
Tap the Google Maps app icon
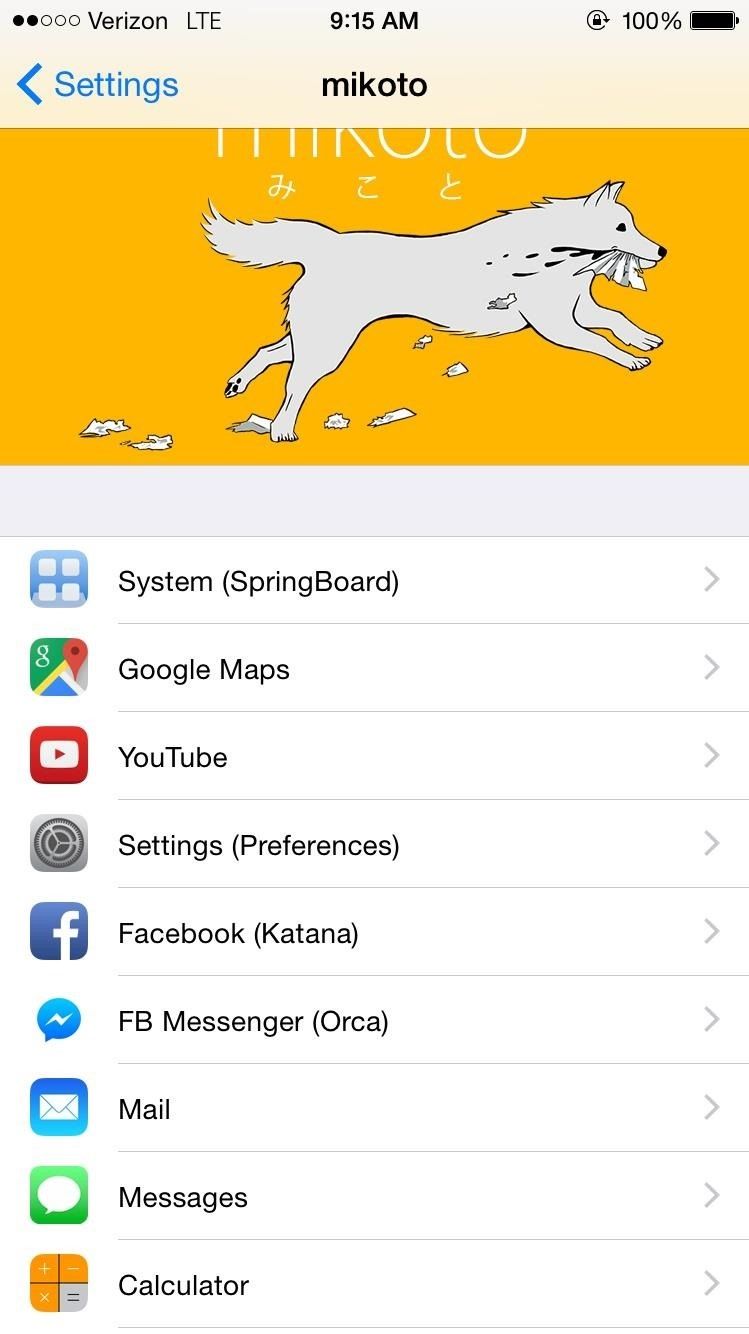58,667
